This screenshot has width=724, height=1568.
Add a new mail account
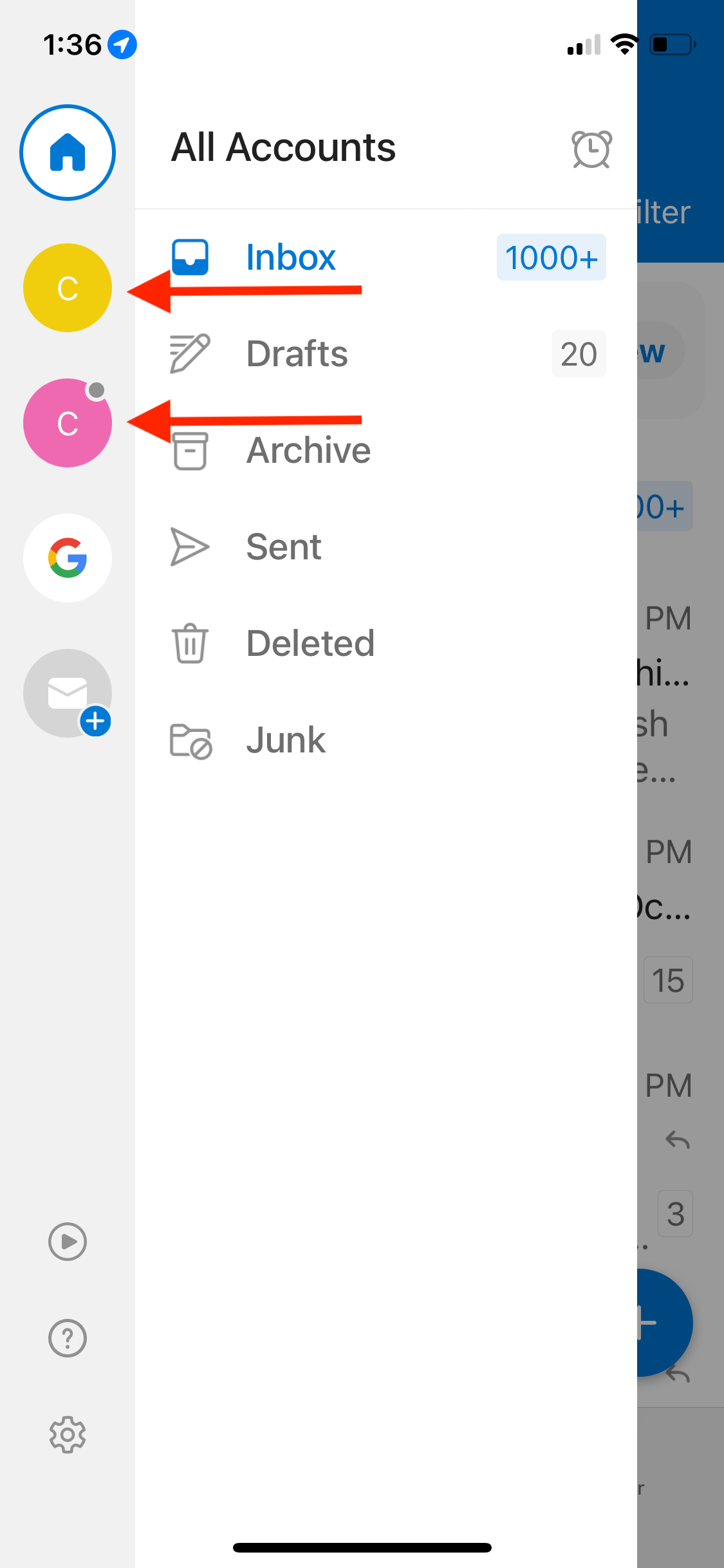click(68, 693)
